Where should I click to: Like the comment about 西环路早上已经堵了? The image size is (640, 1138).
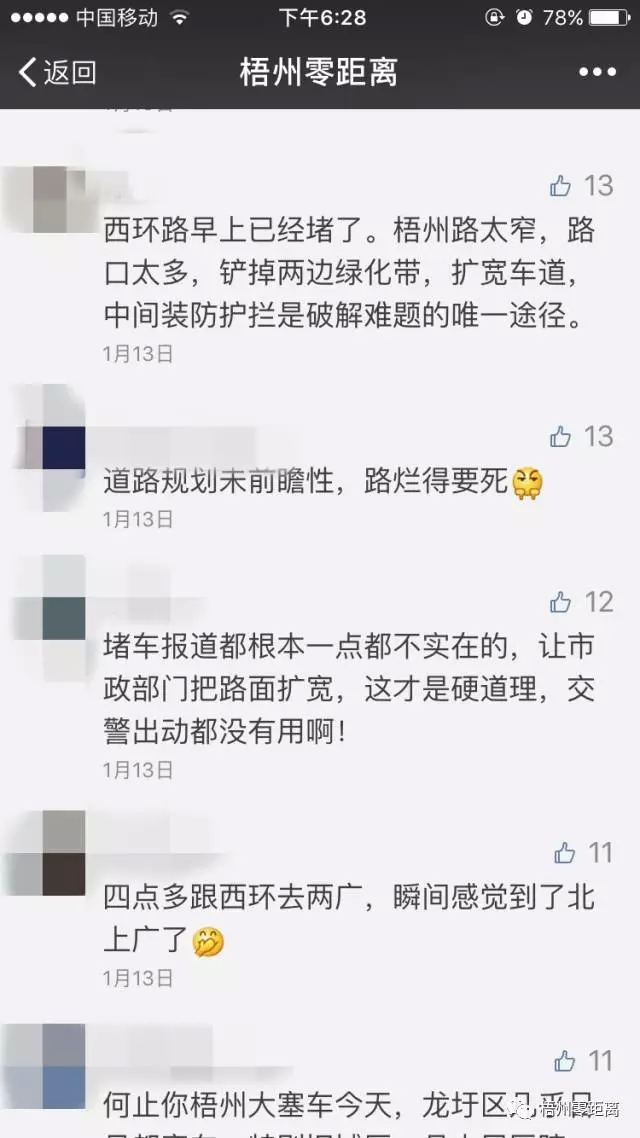point(561,186)
